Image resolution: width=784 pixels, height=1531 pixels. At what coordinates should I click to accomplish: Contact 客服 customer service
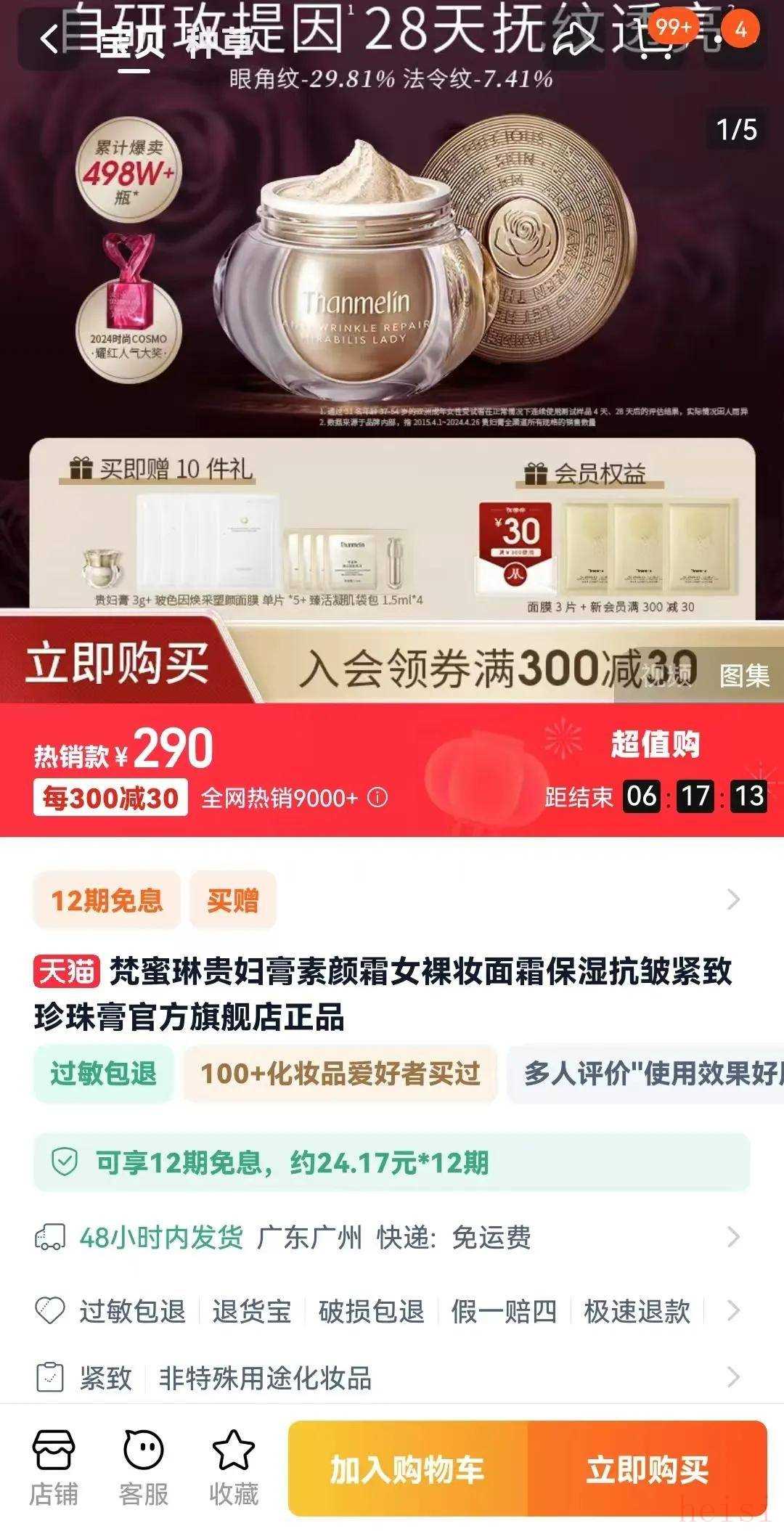tap(143, 1467)
